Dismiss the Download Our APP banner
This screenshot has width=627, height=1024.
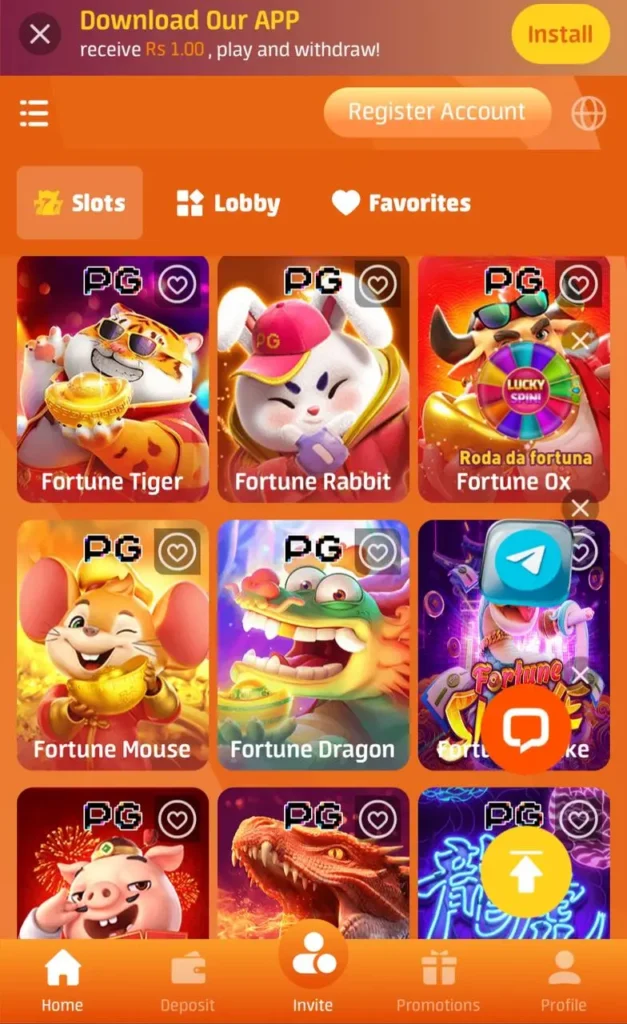coord(39,35)
